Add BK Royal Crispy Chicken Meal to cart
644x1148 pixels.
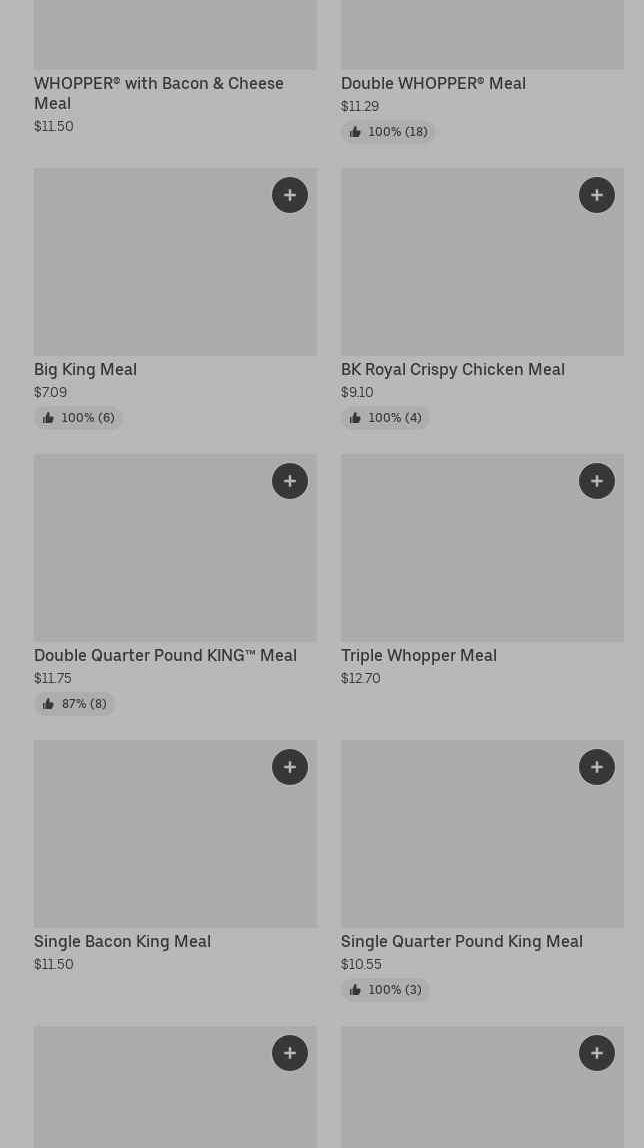(597, 195)
